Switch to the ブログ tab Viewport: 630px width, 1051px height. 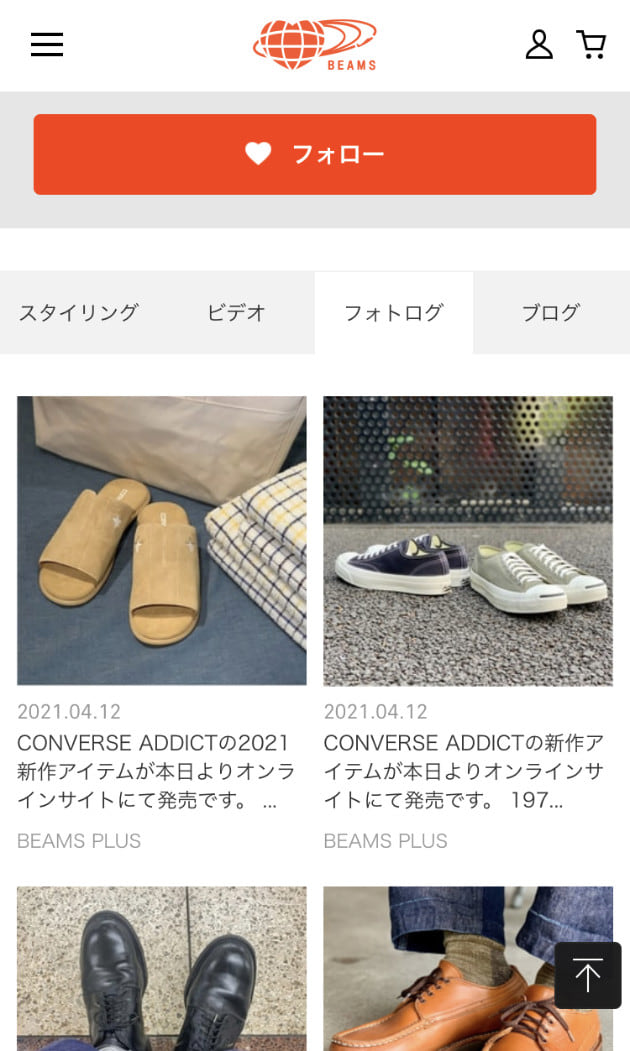(x=550, y=312)
